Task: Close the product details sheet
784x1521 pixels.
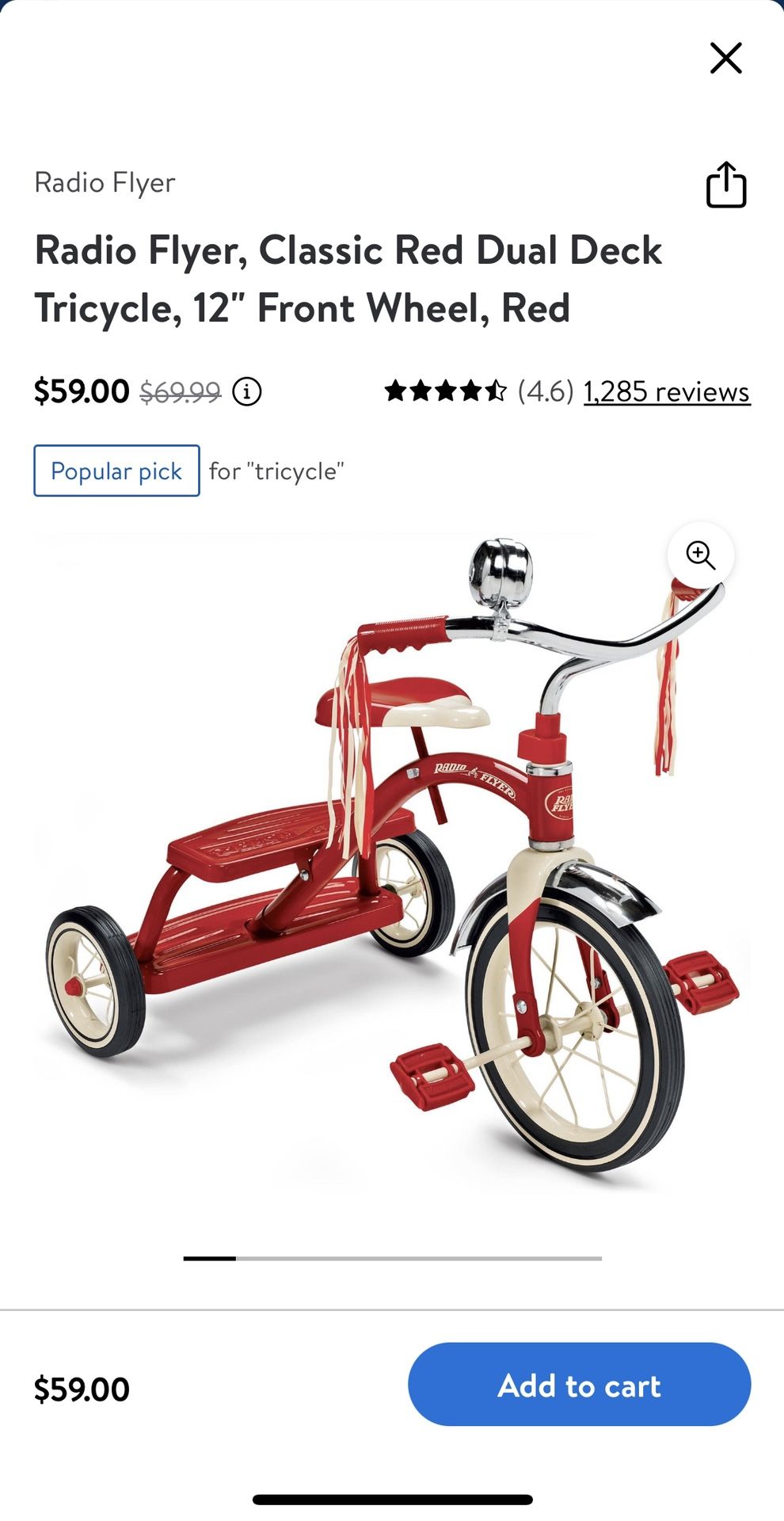Action: click(x=725, y=58)
